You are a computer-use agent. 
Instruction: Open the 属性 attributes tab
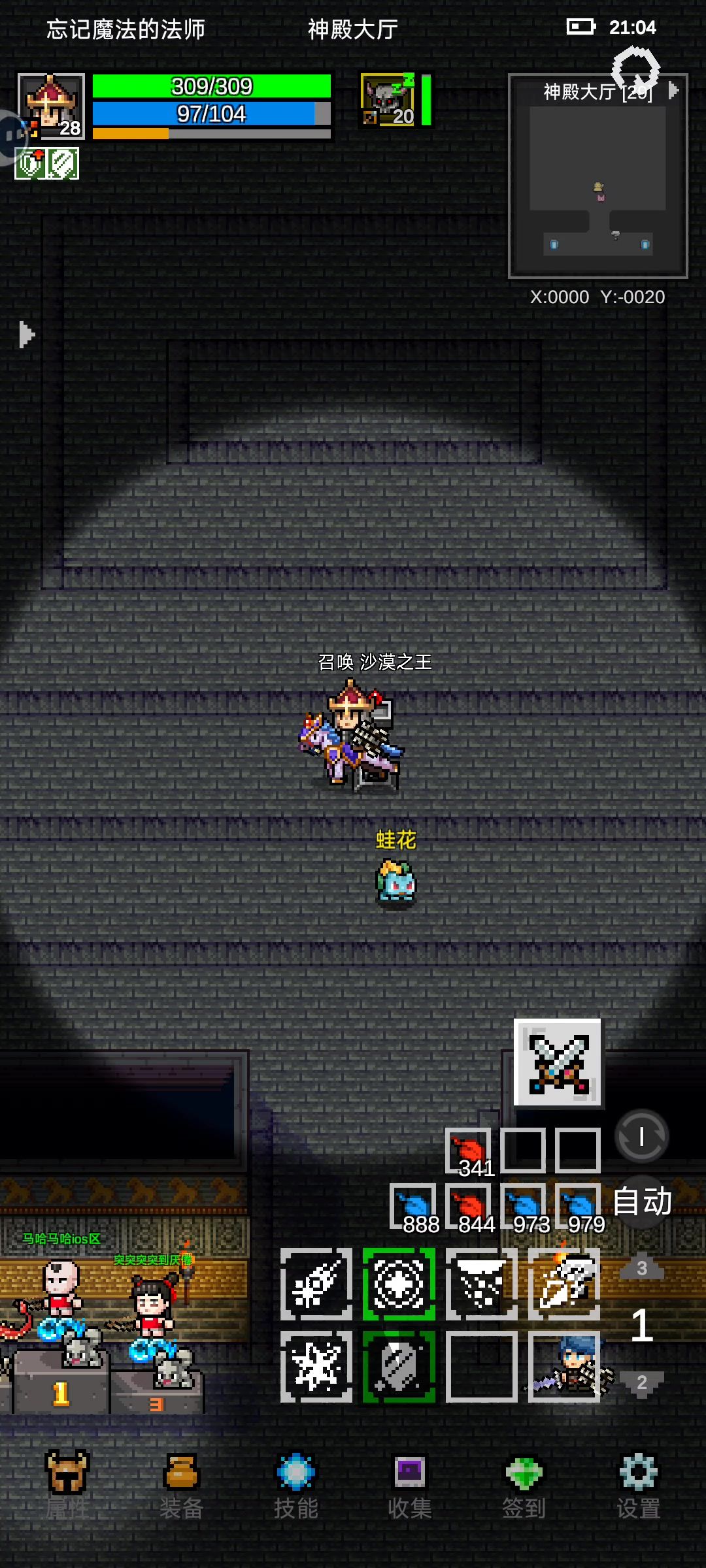(x=67, y=1484)
